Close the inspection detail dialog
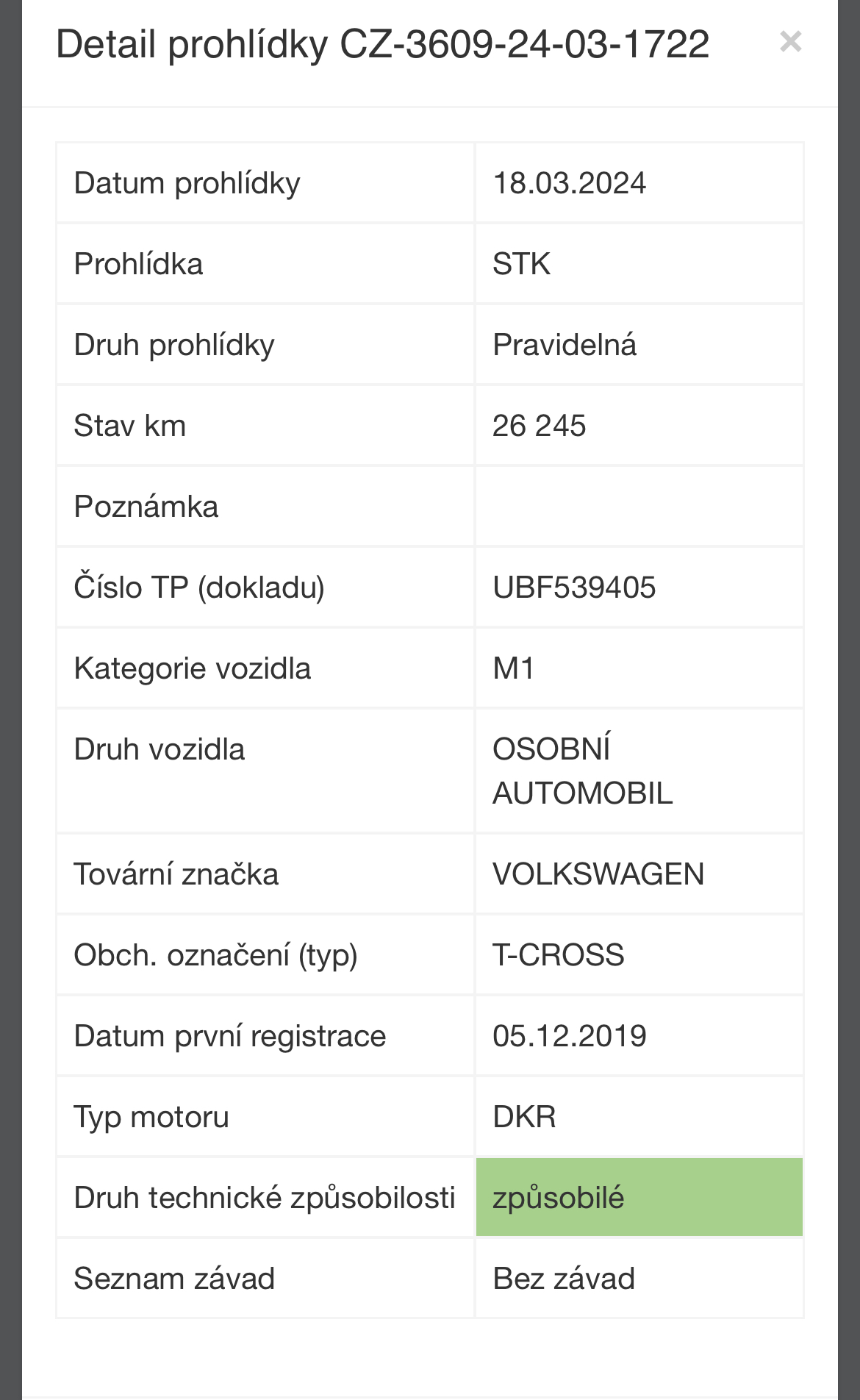This screenshot has height=1400, width=860. (791, 42)
